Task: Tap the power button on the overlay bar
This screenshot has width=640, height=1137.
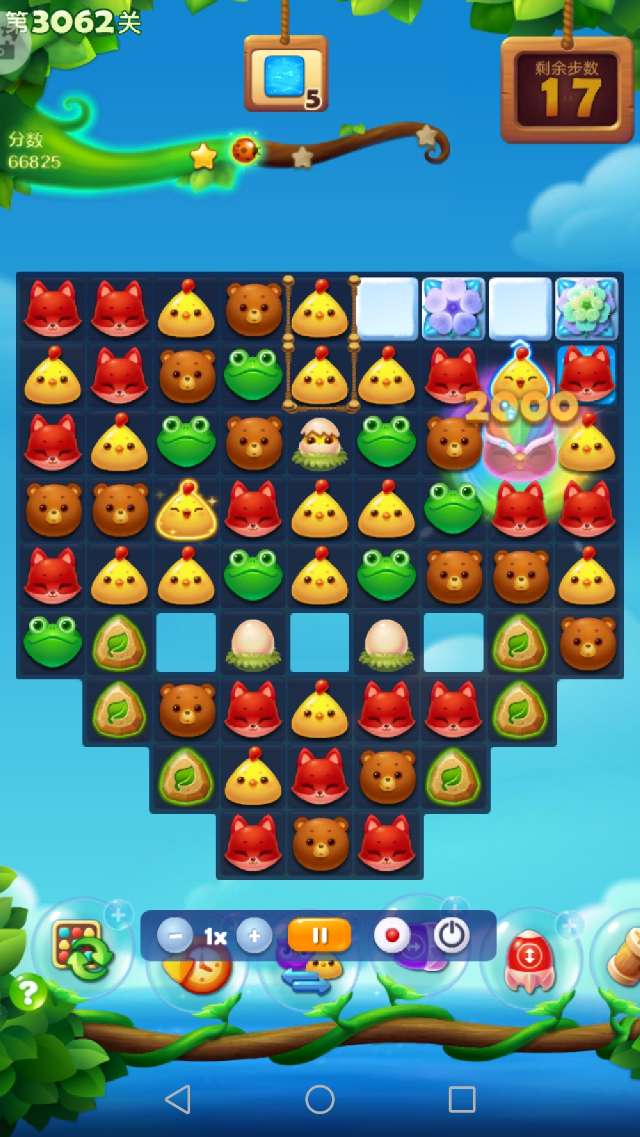Action: click(x=452, y=936)
